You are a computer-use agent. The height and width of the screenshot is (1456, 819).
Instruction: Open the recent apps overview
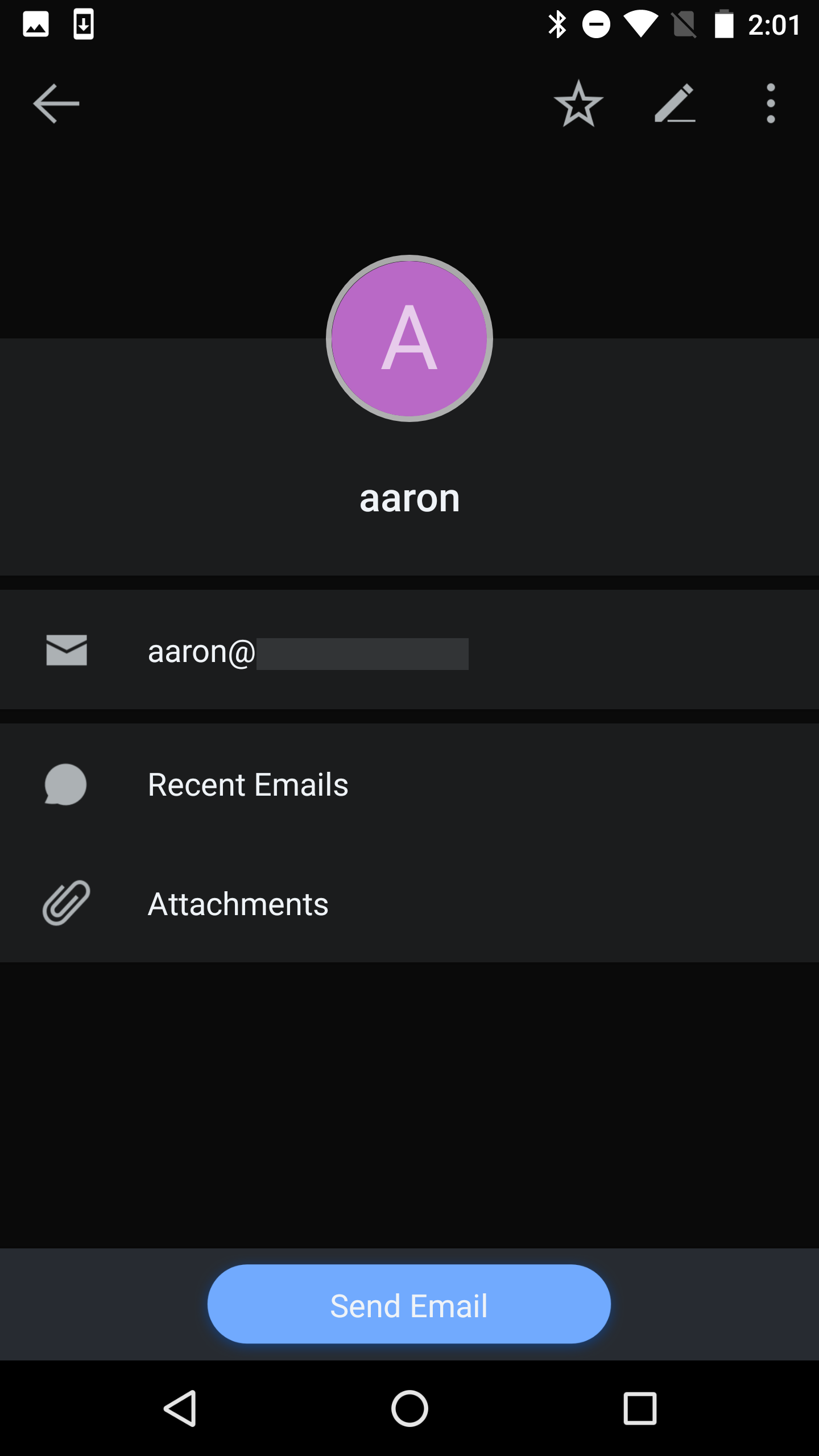640,1408
